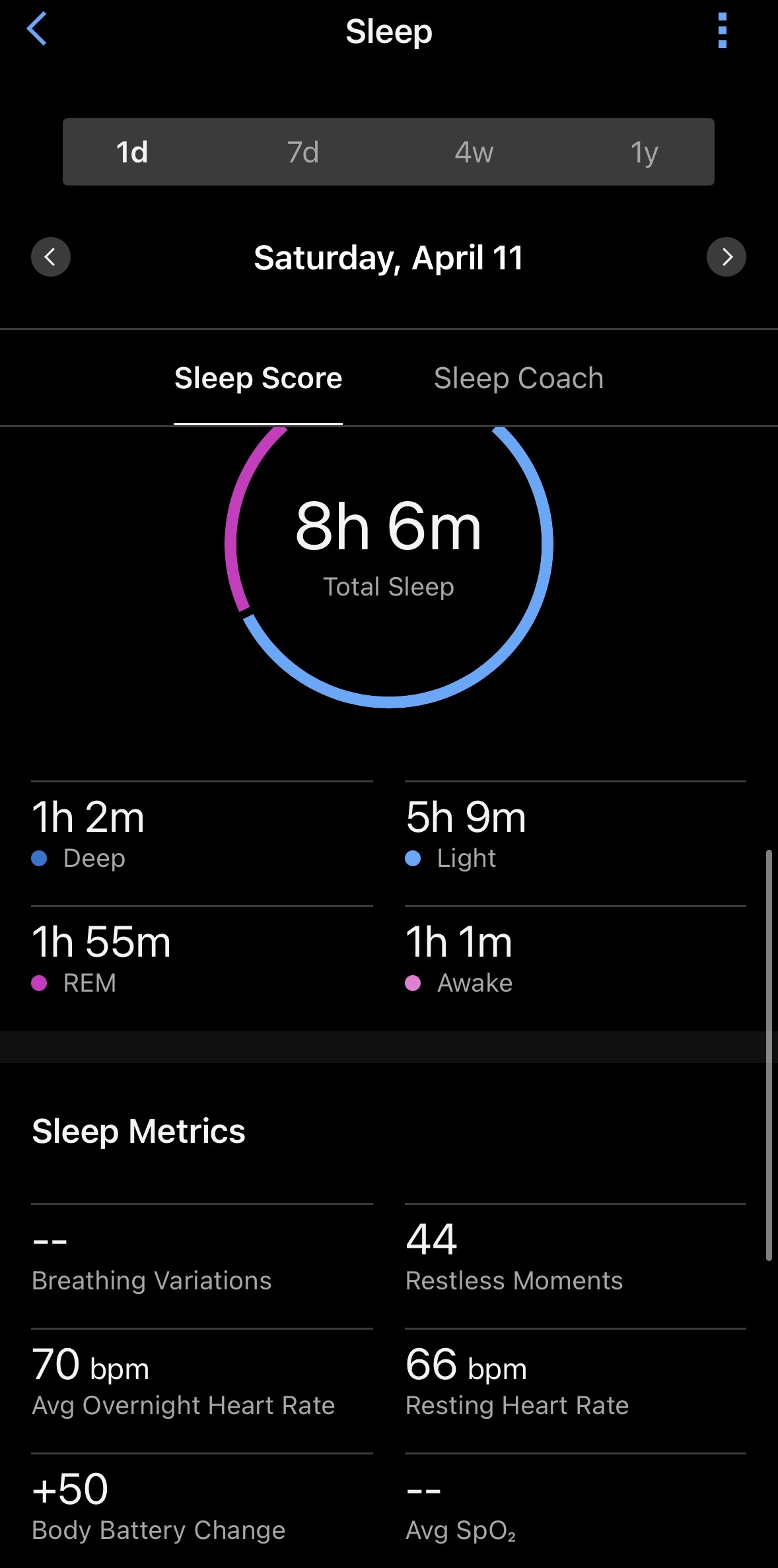Switch to the 1y view
The width and height of the screenshot is (778, 1568).
(644, 153)
